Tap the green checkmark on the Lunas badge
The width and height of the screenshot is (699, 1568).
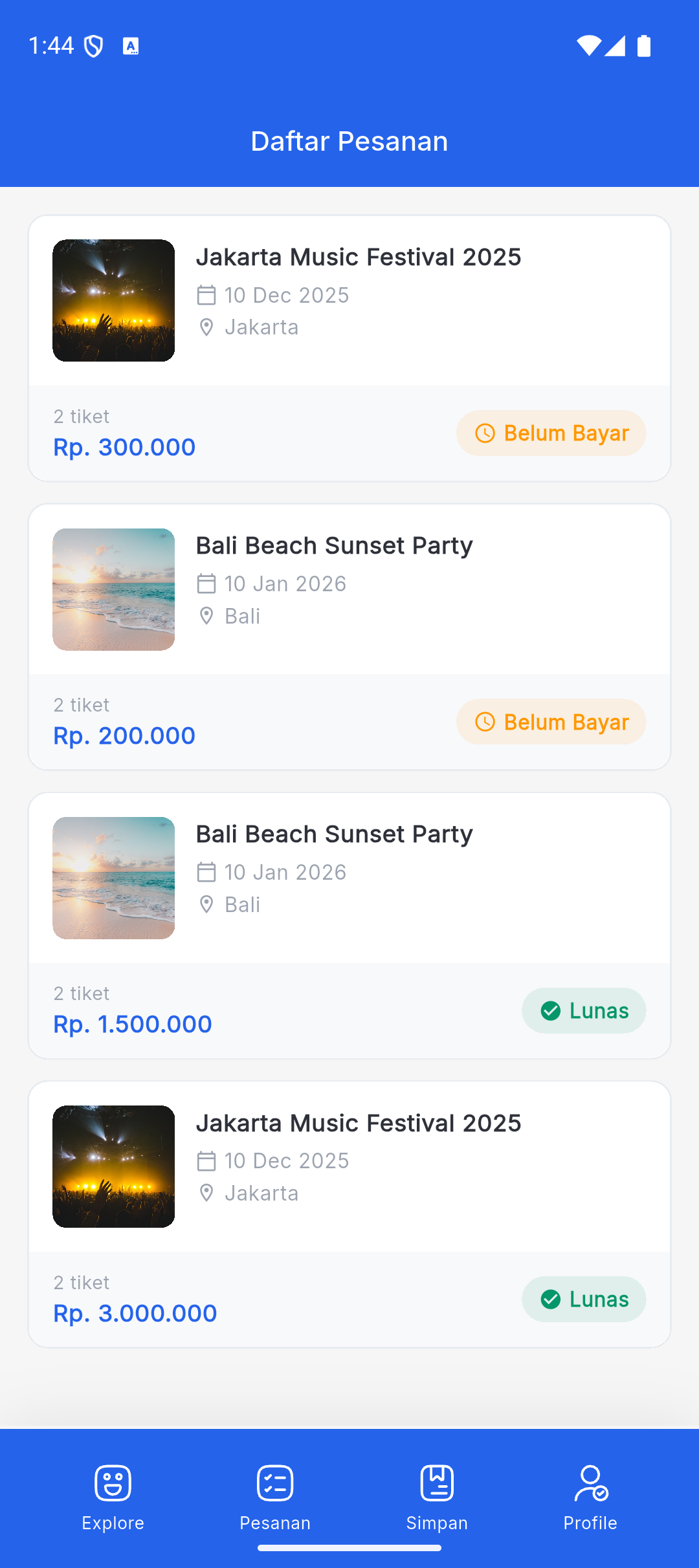(551, 1010)
